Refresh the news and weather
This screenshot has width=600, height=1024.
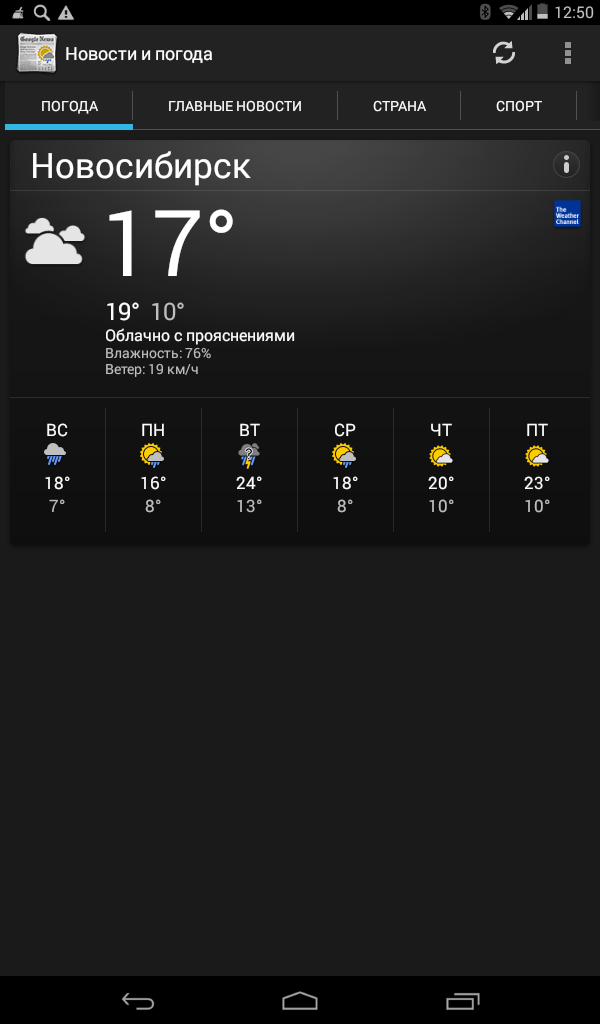coord(504,53)
